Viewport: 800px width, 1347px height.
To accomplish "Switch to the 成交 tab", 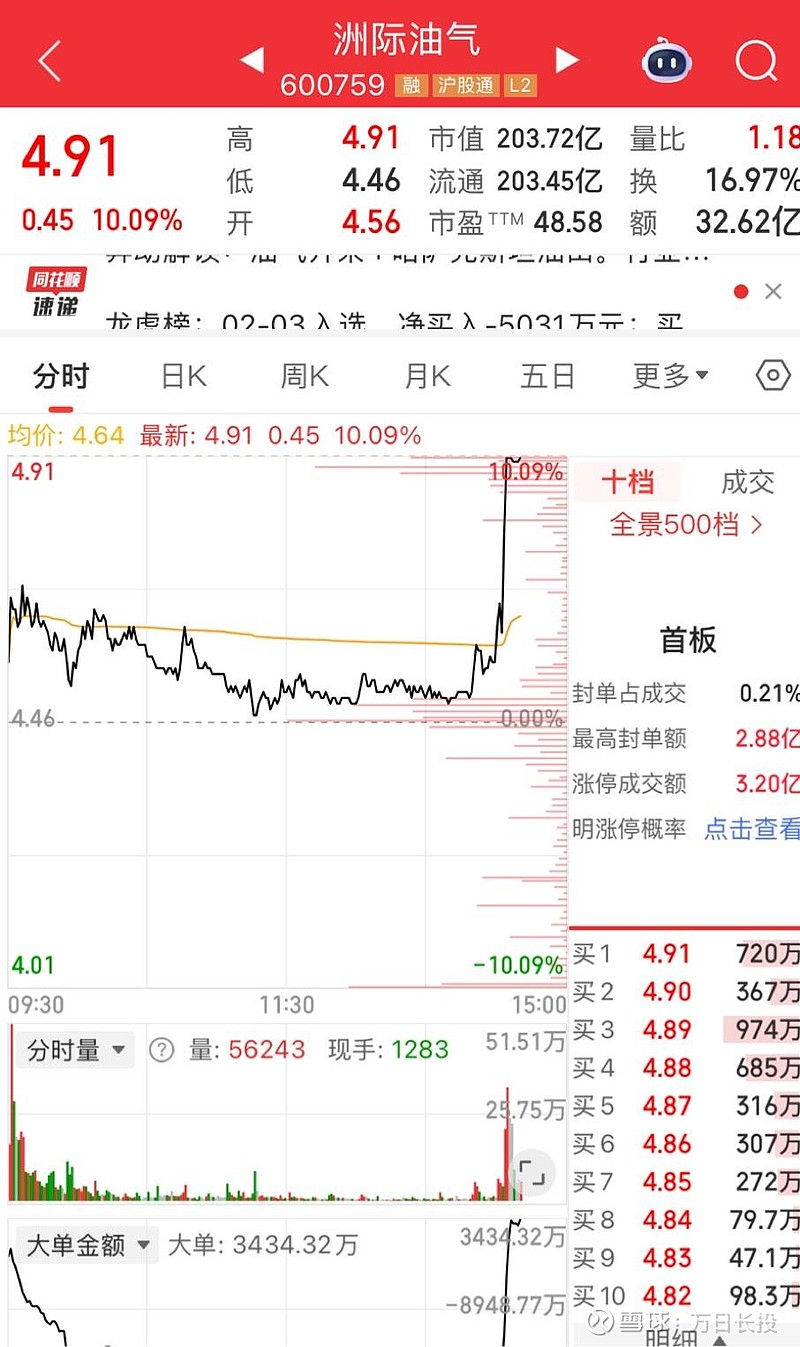I will (747, 482).
